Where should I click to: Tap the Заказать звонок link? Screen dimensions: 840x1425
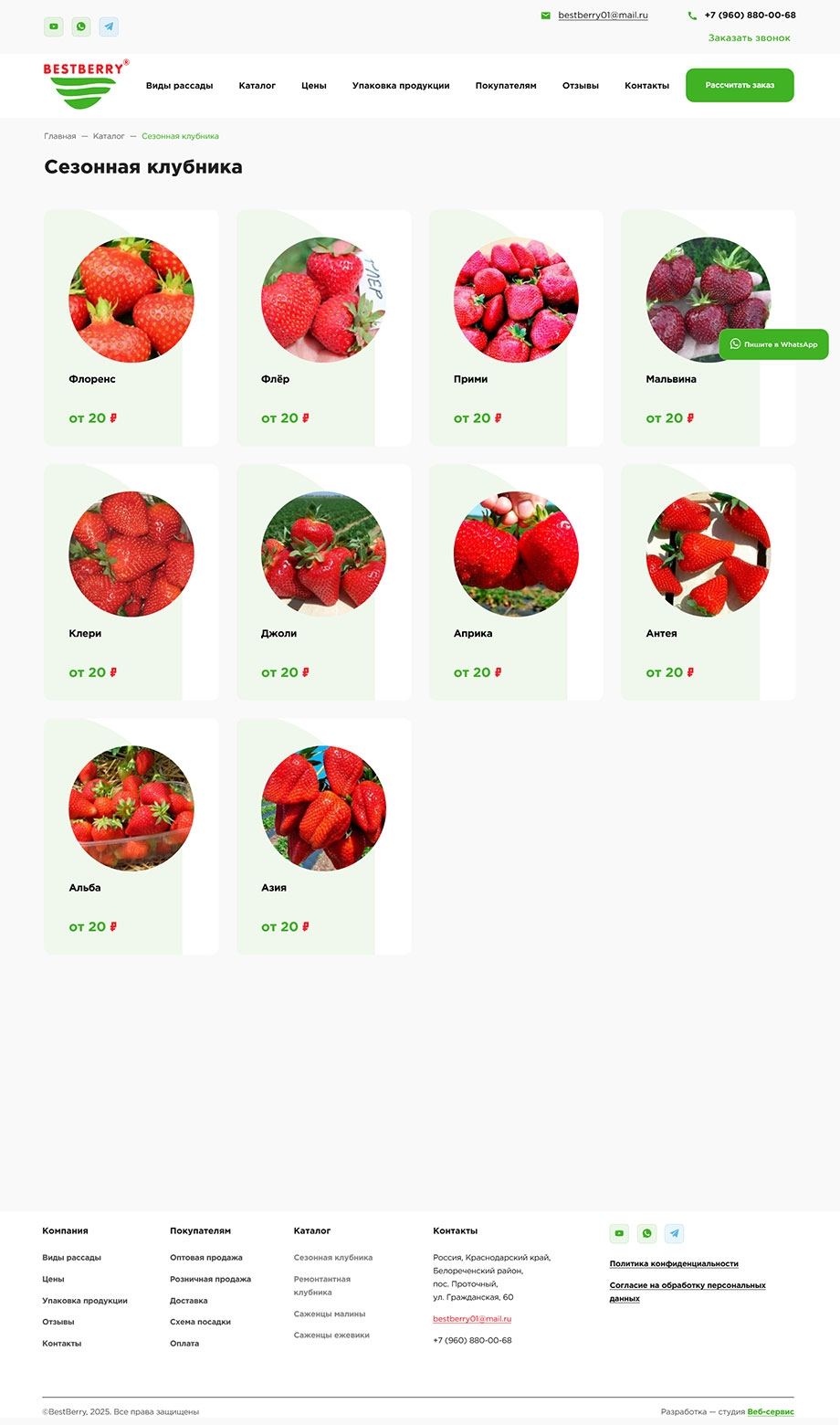pyautogui.click(x=749, y=38)
